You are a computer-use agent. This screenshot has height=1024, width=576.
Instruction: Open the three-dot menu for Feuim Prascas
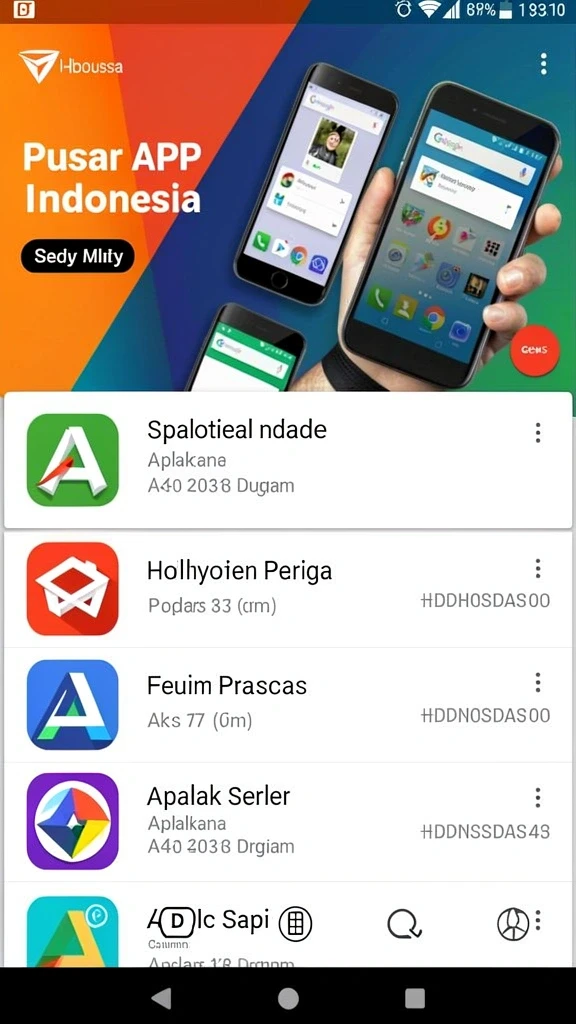(x=537, y=682)
